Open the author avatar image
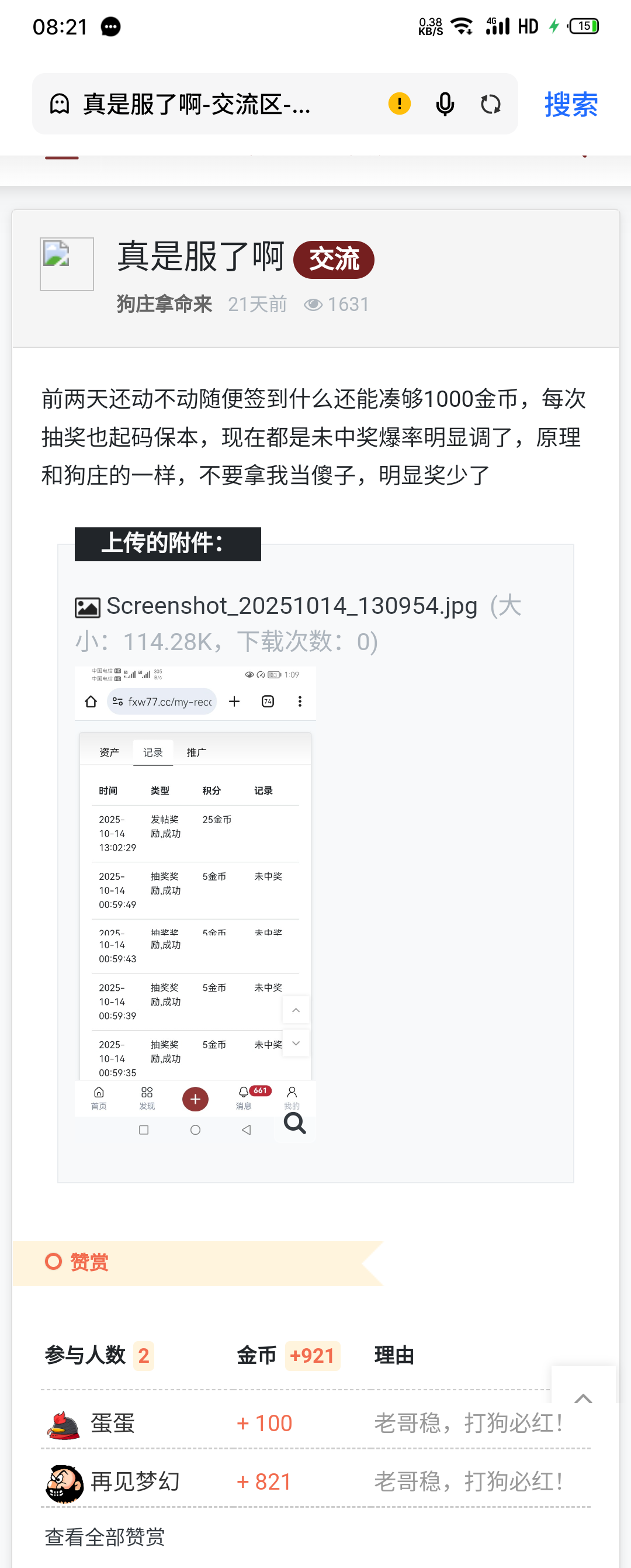Viewport: 631px width, 1568px height. click(67, 264)
